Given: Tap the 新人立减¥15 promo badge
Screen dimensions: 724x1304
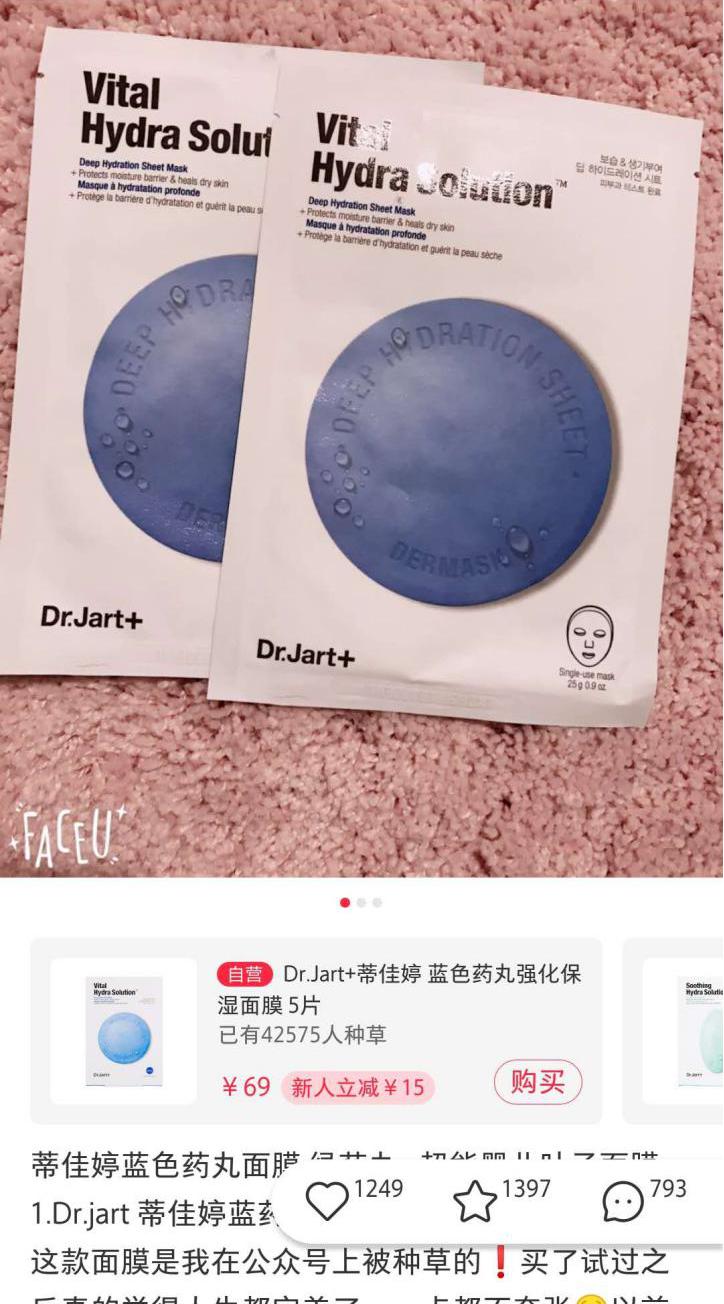Looking at the screenshot, I should coord(354,1087).
